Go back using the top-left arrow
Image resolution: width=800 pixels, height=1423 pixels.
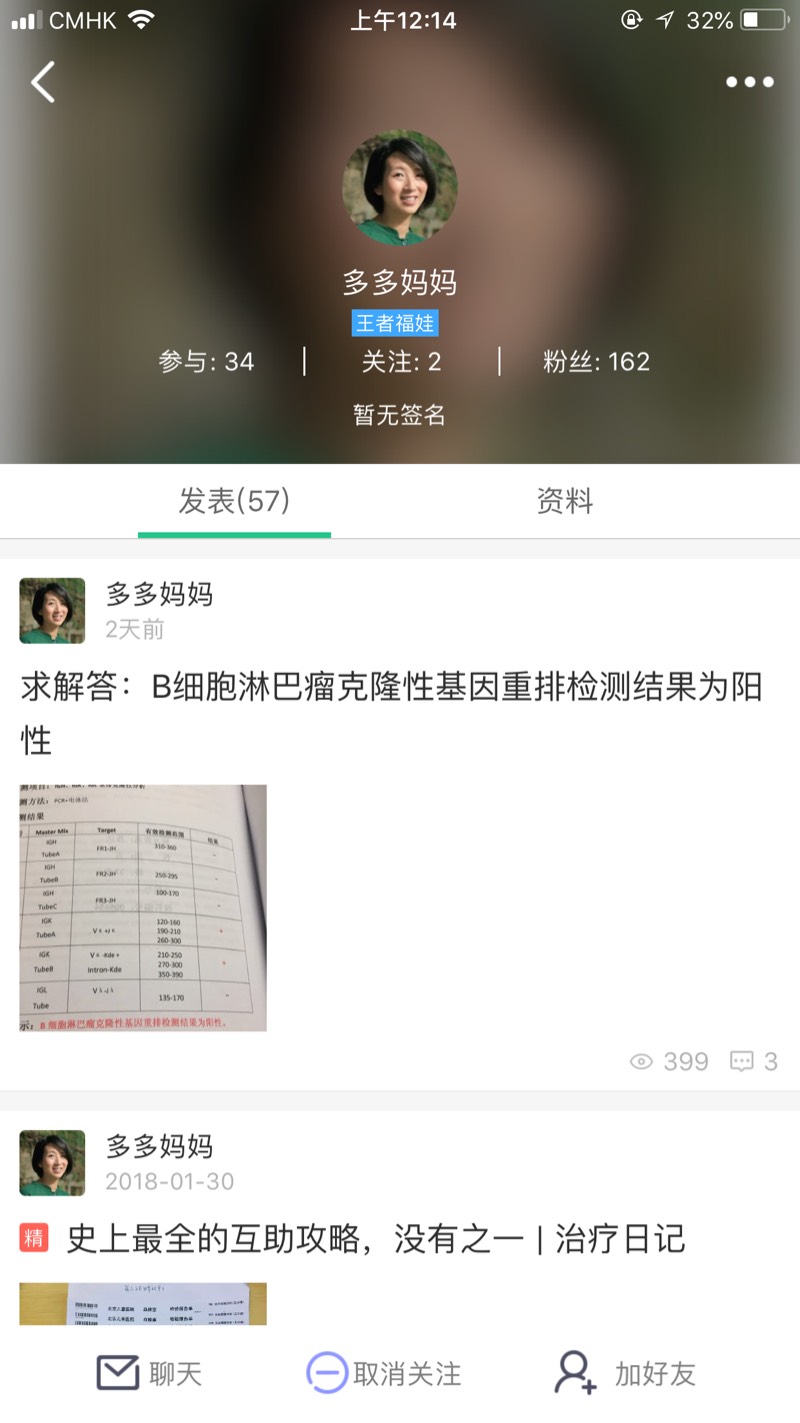pyautogui.click(x=43, y=82)
